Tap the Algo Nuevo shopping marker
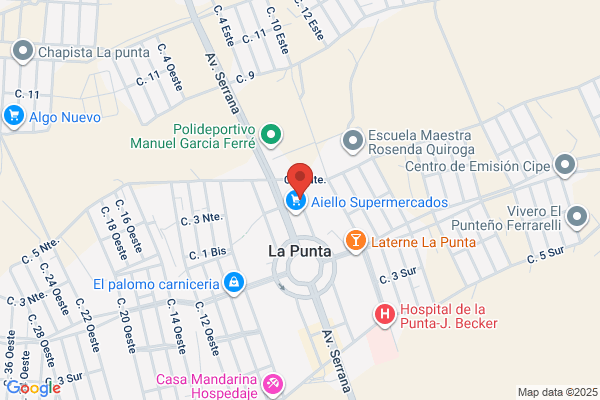This screenshot has height=400, width=600. pos(14,117)
